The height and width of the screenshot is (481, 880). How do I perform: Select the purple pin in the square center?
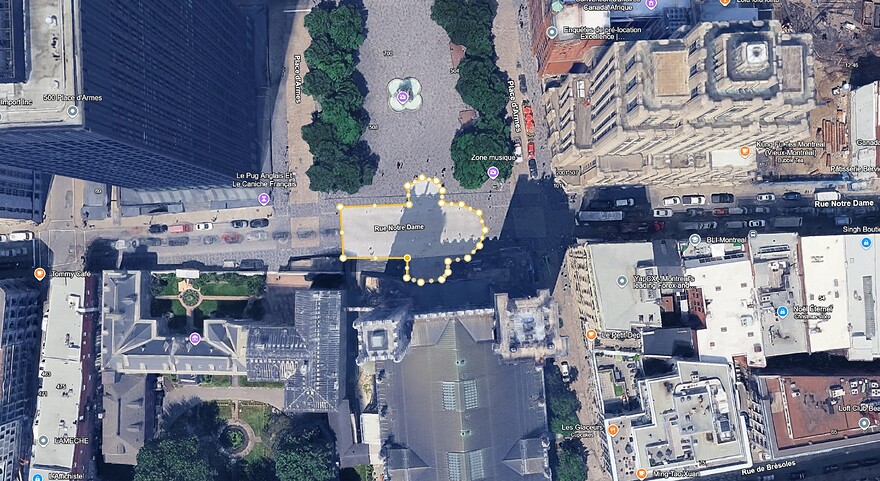coord(403,97)
